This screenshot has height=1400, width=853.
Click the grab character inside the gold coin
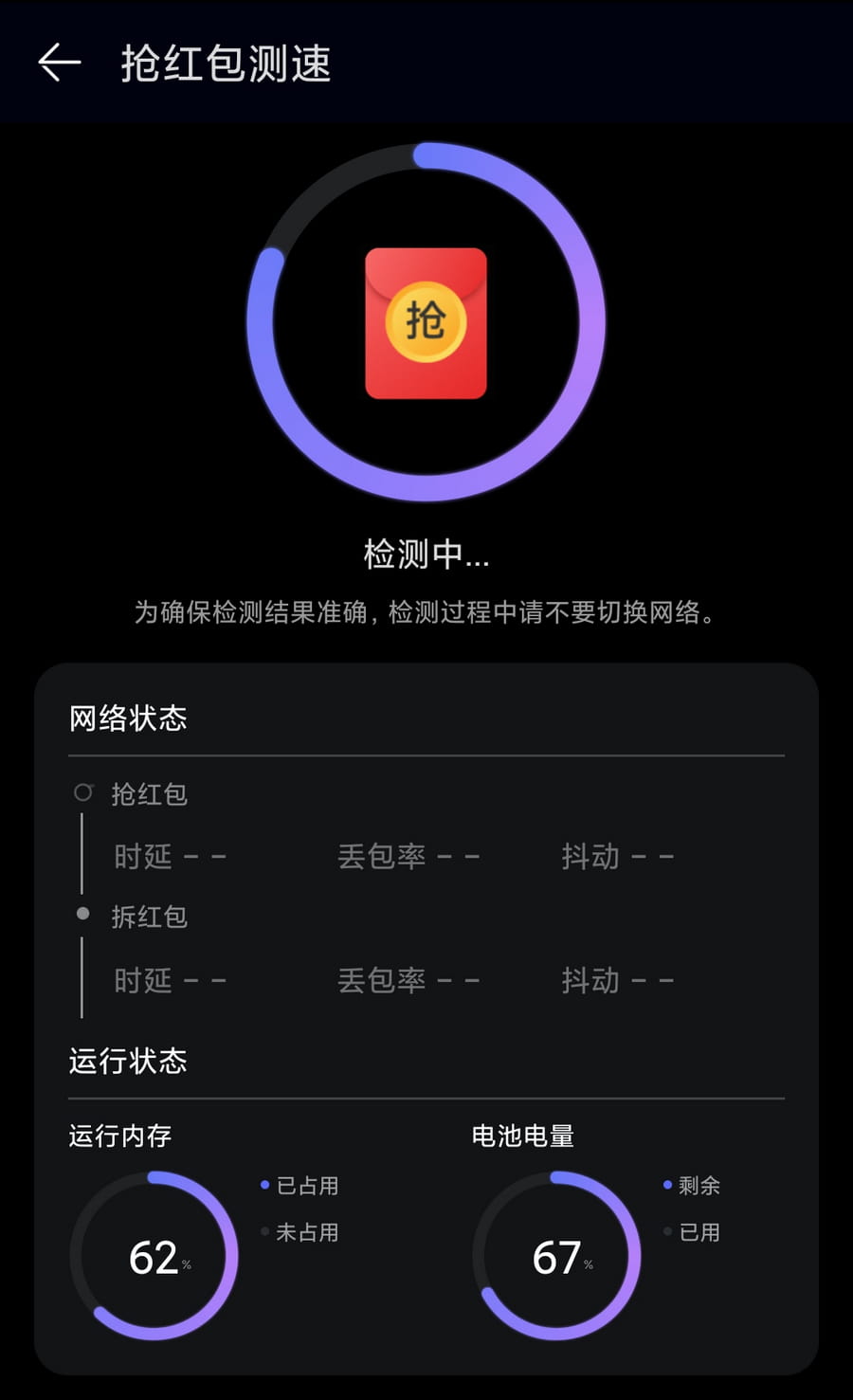(429, 322)
